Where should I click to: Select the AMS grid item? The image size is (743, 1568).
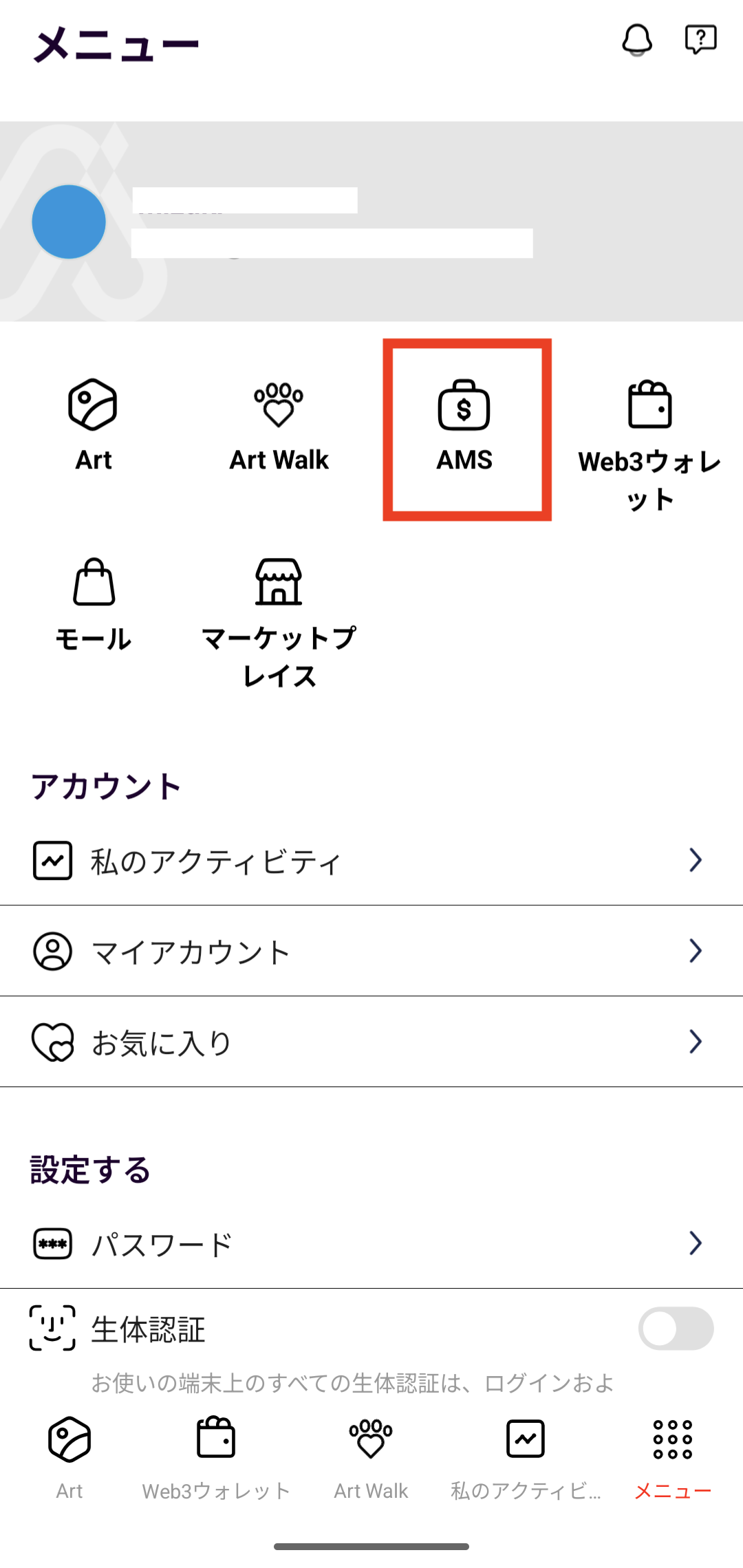(x=465, y=427)
